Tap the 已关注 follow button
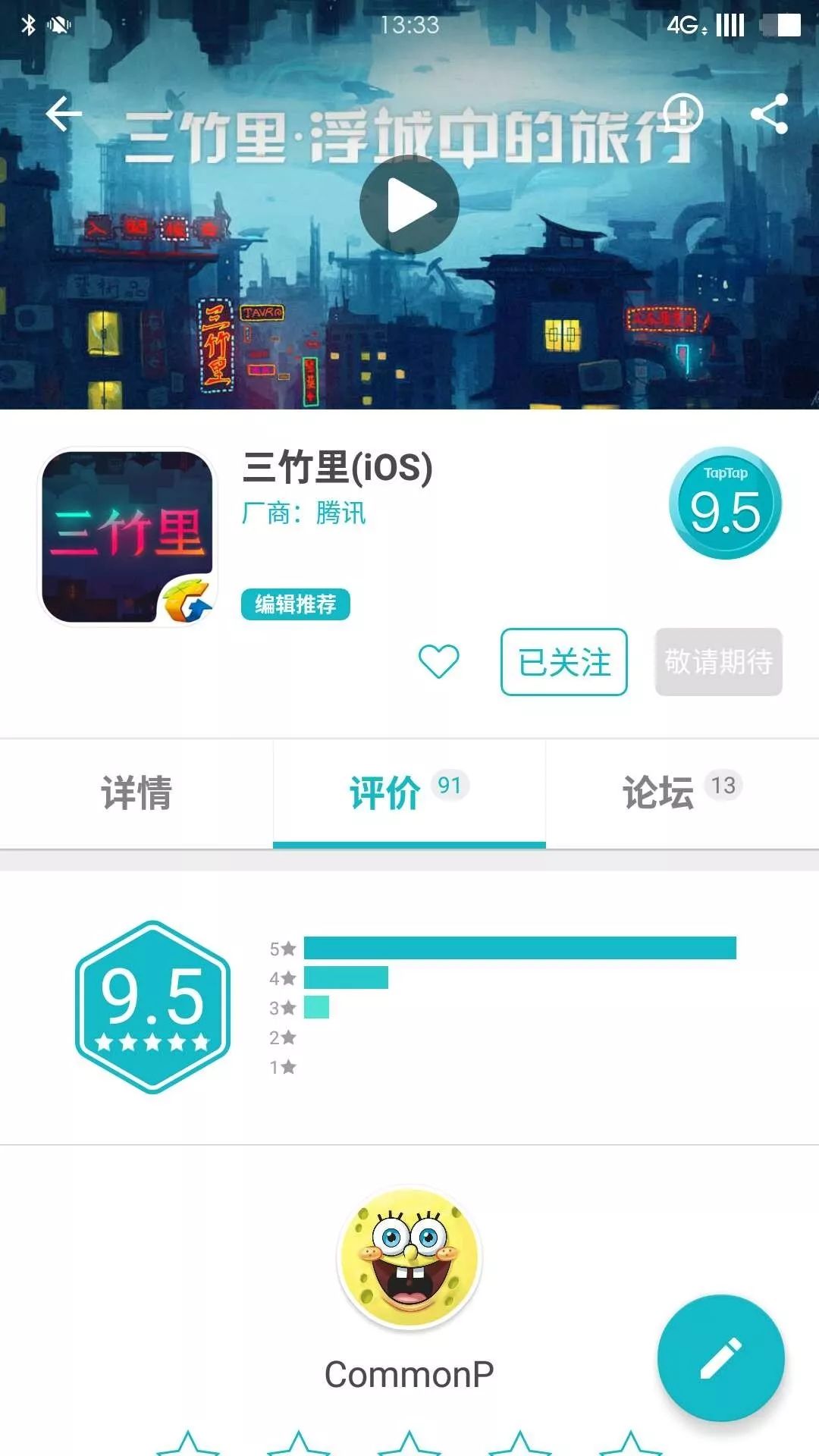819x1456 pixels. pos(563,662)
